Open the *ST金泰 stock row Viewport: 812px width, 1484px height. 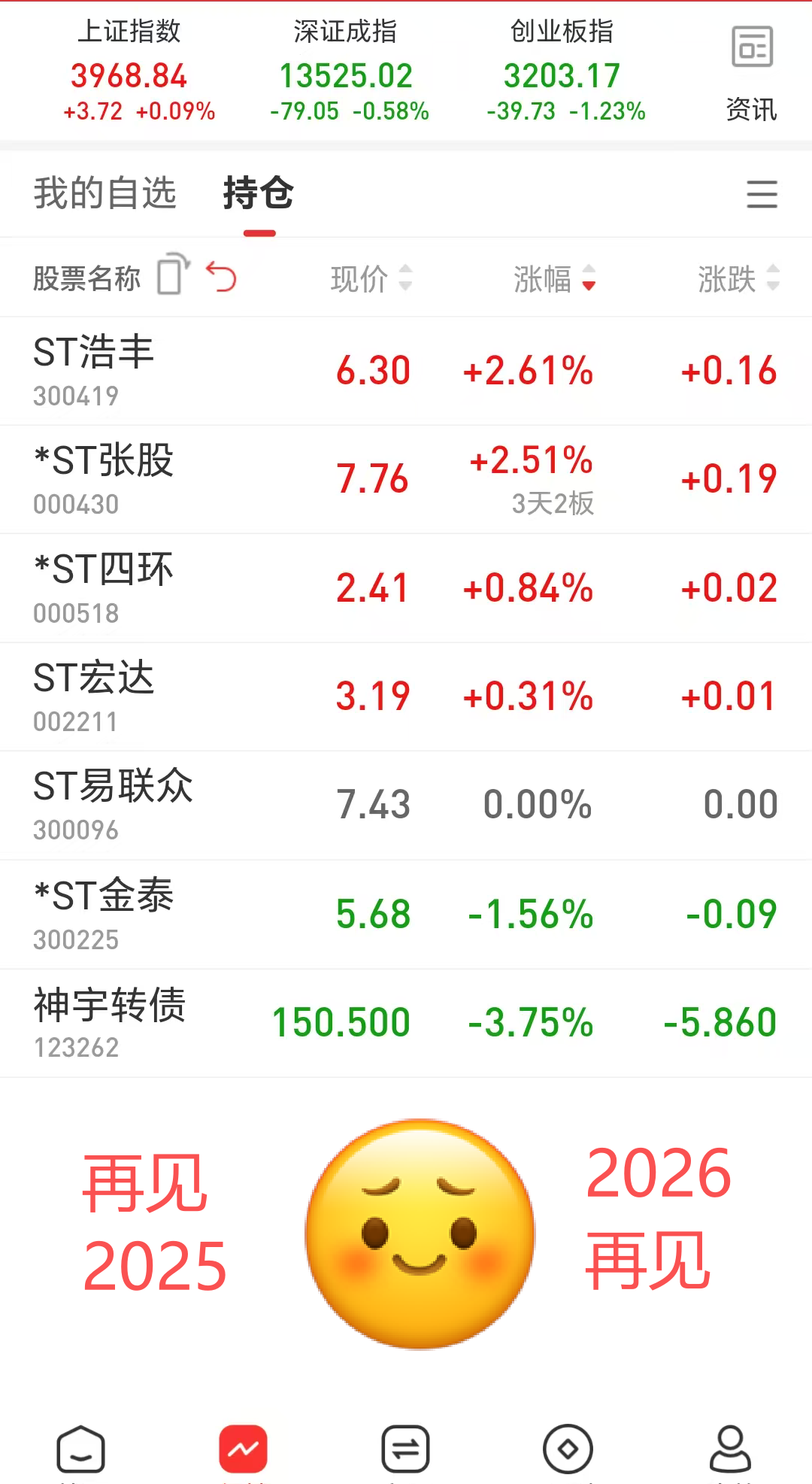[406, 915]
